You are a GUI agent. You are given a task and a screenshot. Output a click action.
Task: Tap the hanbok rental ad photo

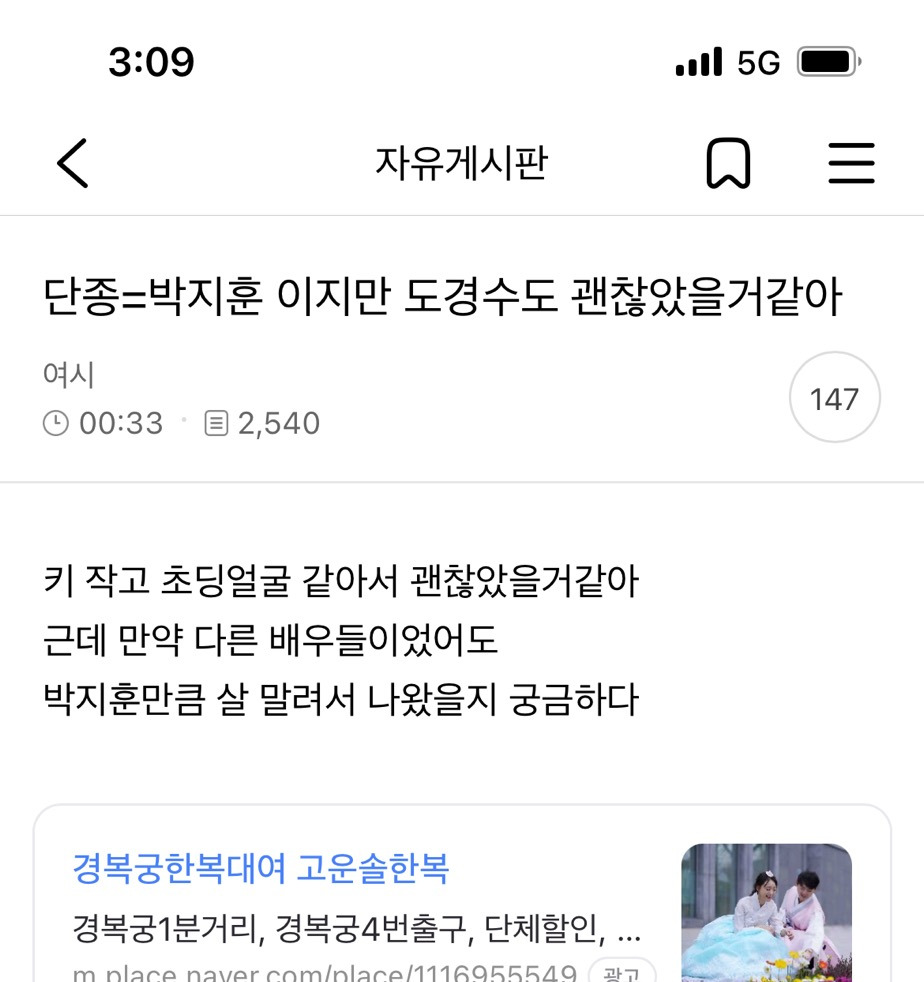coord(766,912)
